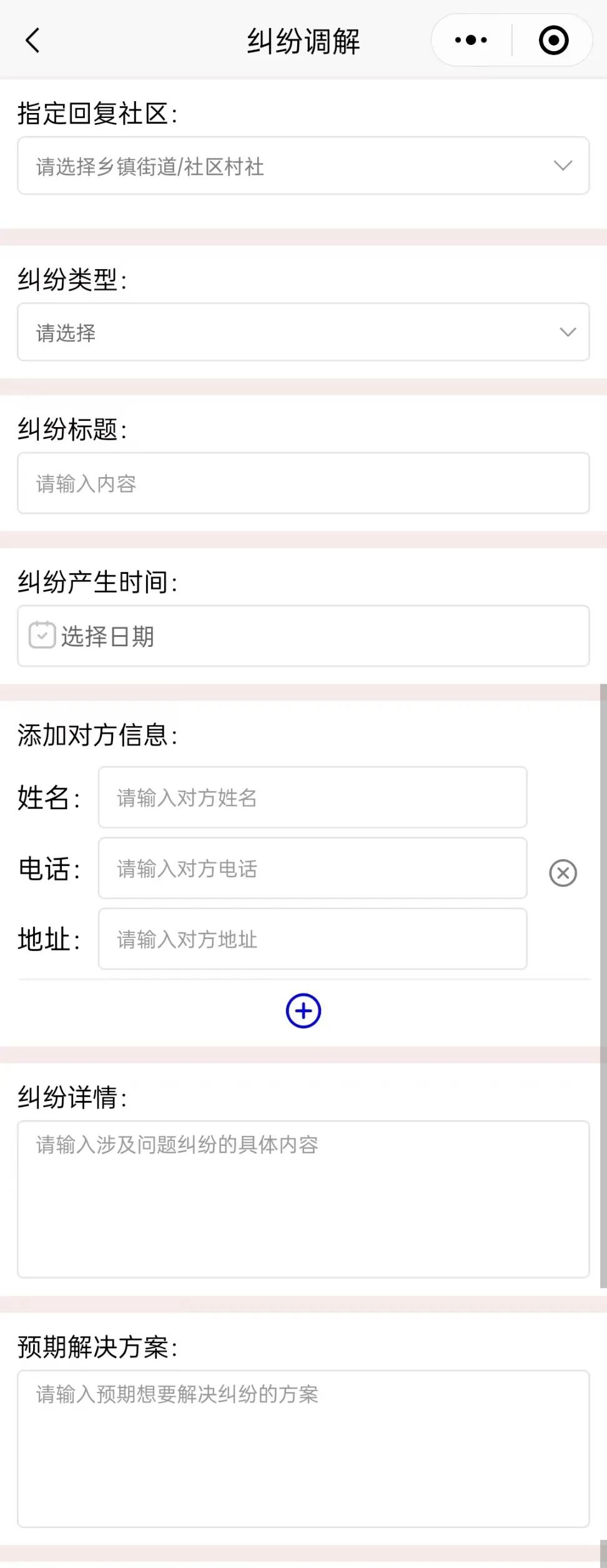The image size is (607, 1568).
Task: Close the mini program with the circle button
Action: coord(553,41)
